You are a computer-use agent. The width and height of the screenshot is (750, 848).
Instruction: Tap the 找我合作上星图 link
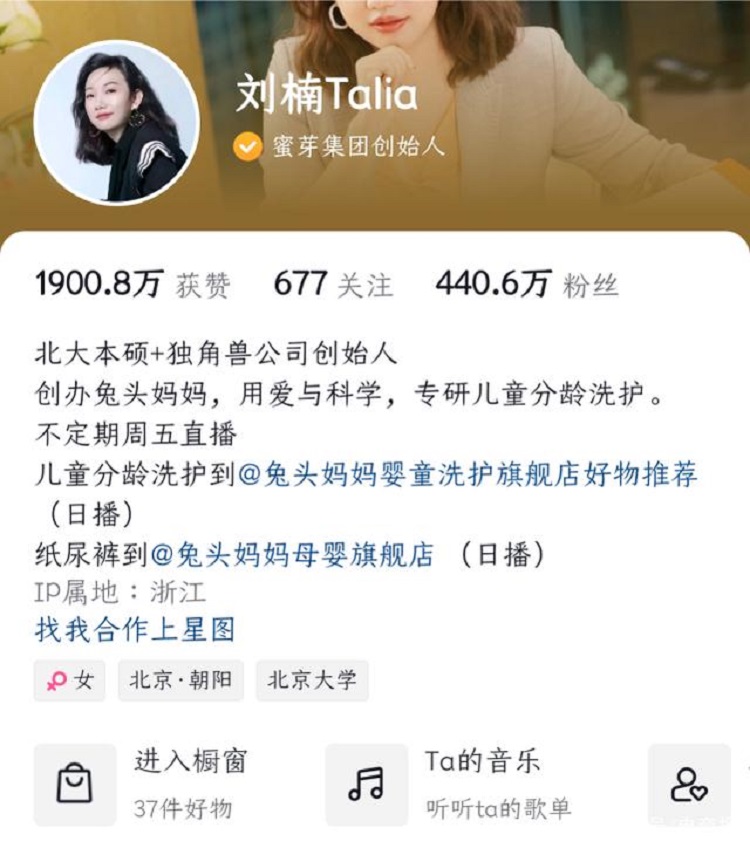pyautogui.click(x=135, y=630)
